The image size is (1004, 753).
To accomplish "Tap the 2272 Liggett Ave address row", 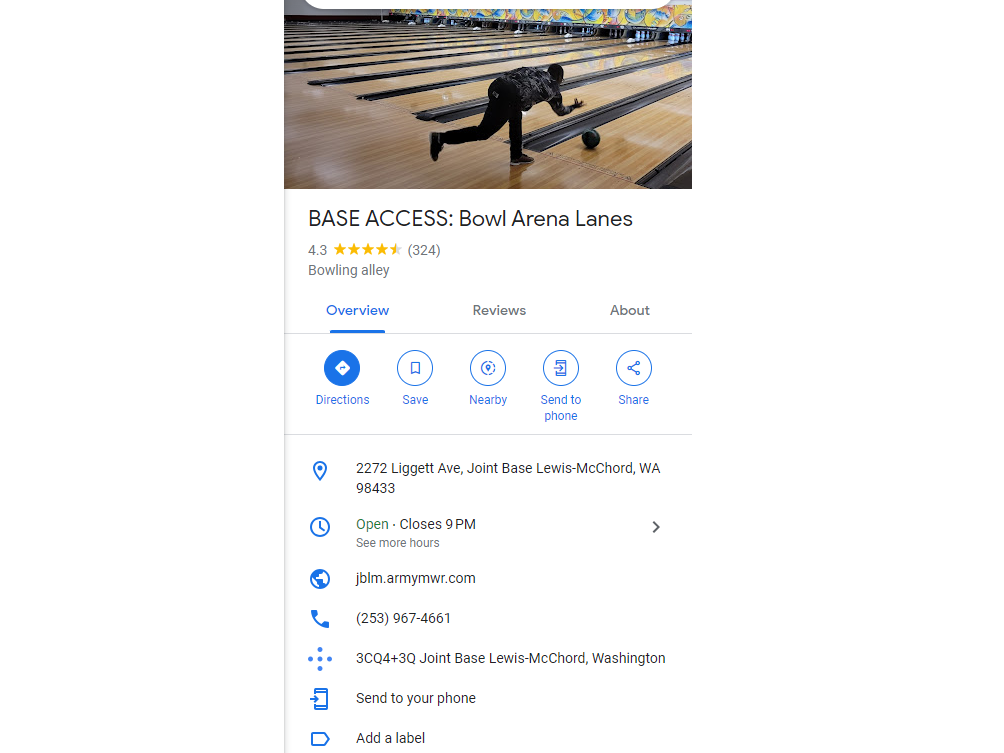I will tap(507, 478).
